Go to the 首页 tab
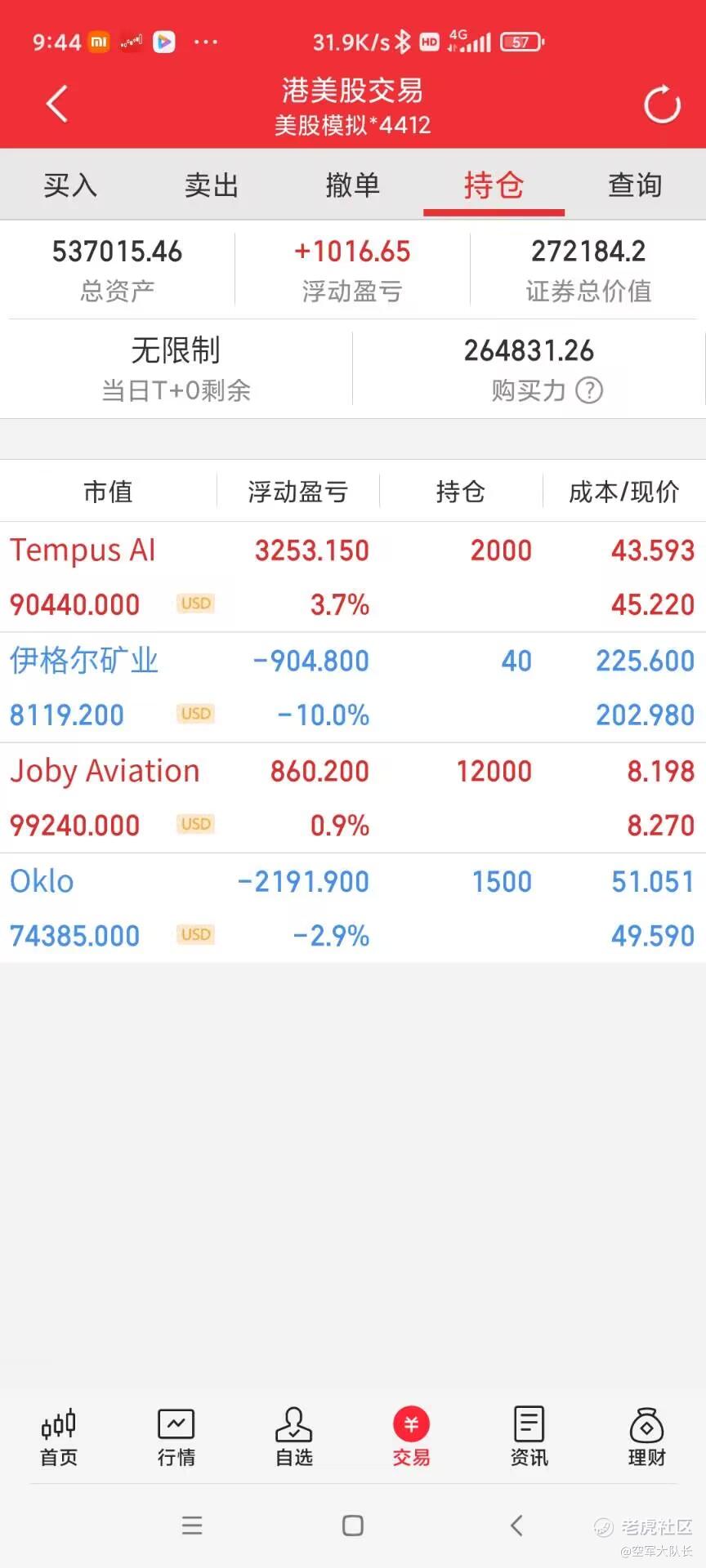This screenshot has width=706, height=1568. [59, 1437]
